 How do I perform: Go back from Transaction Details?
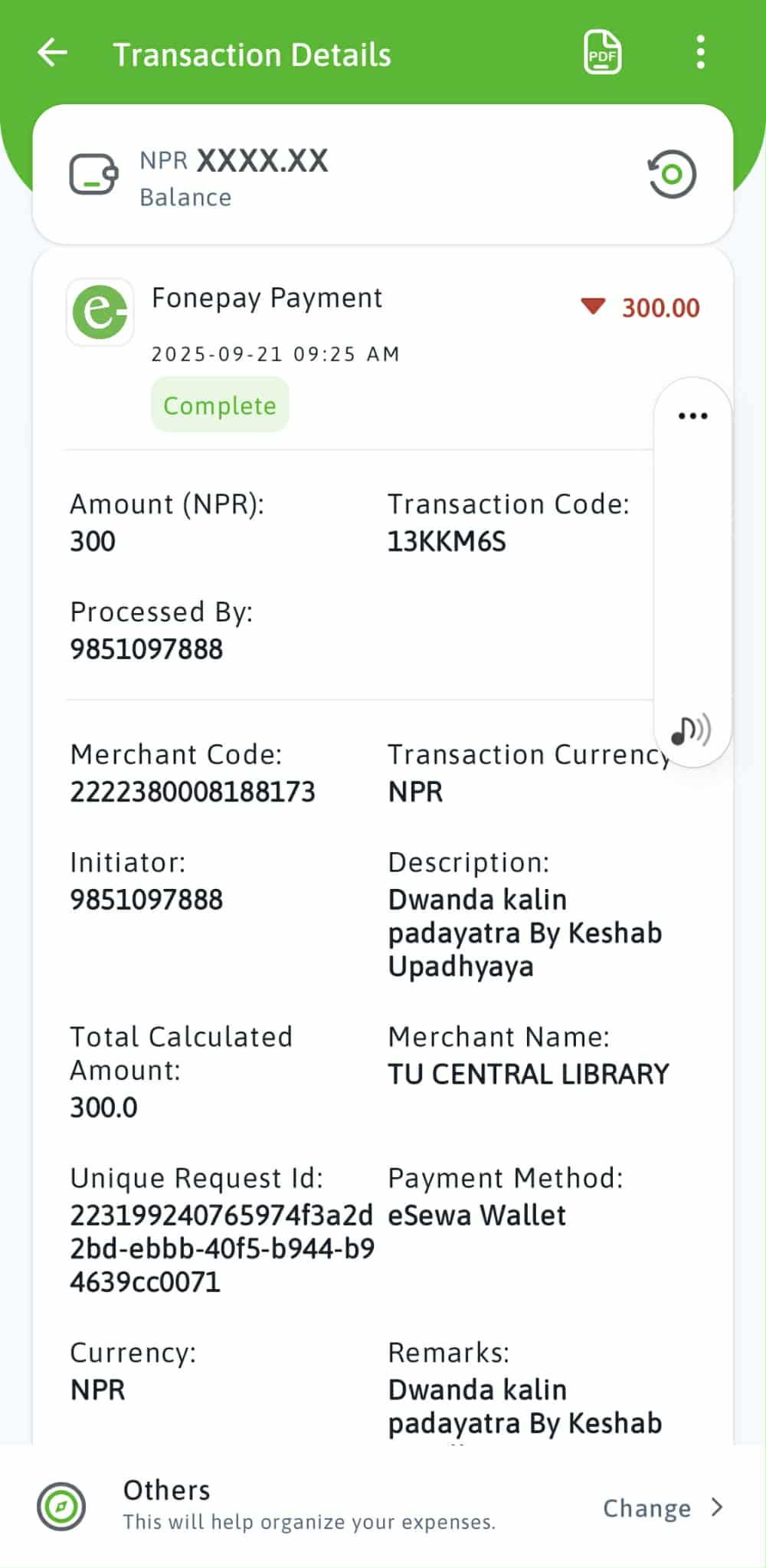[52, 54]
